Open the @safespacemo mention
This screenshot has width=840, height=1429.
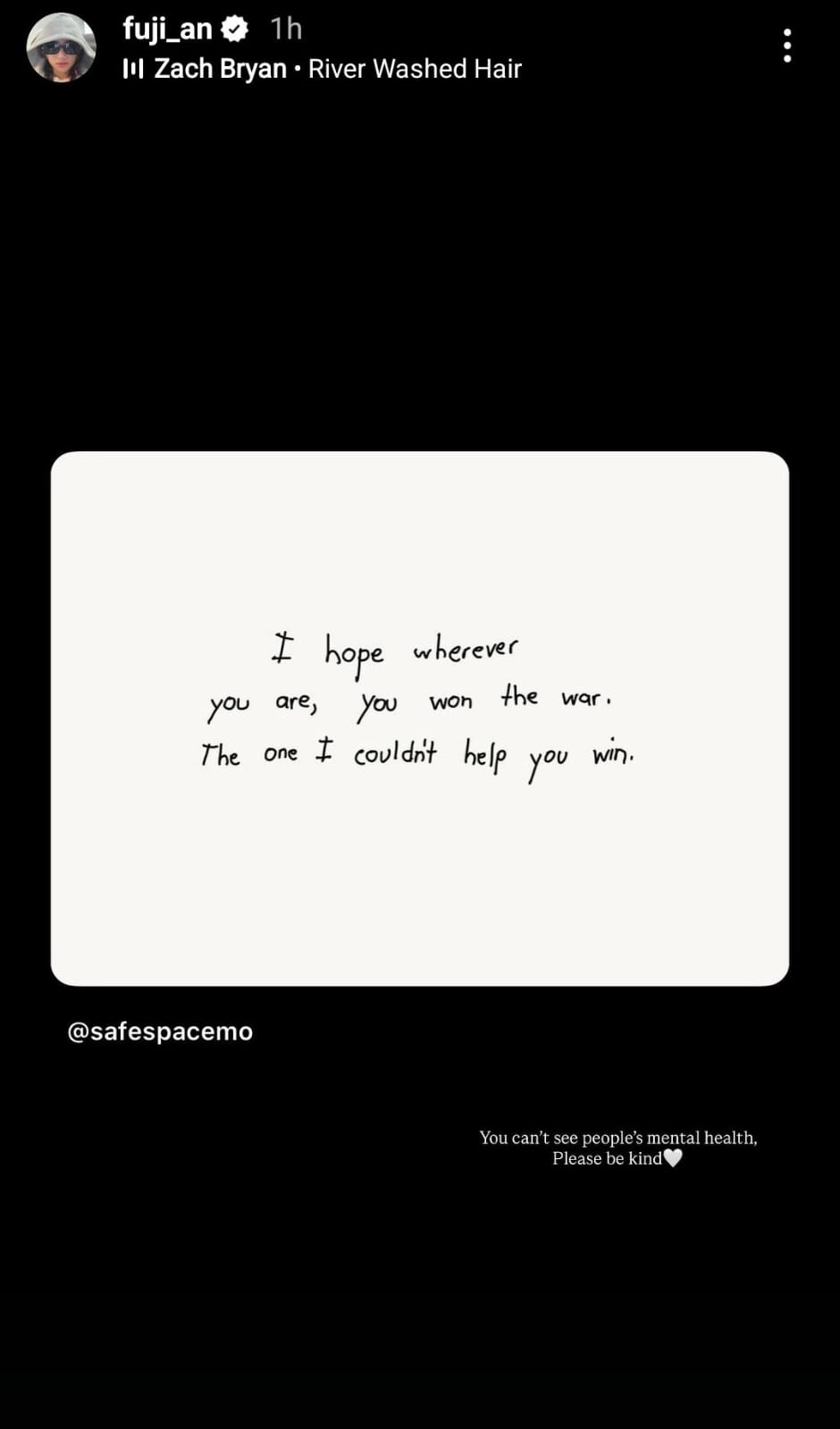click(x=160, y=1031)
